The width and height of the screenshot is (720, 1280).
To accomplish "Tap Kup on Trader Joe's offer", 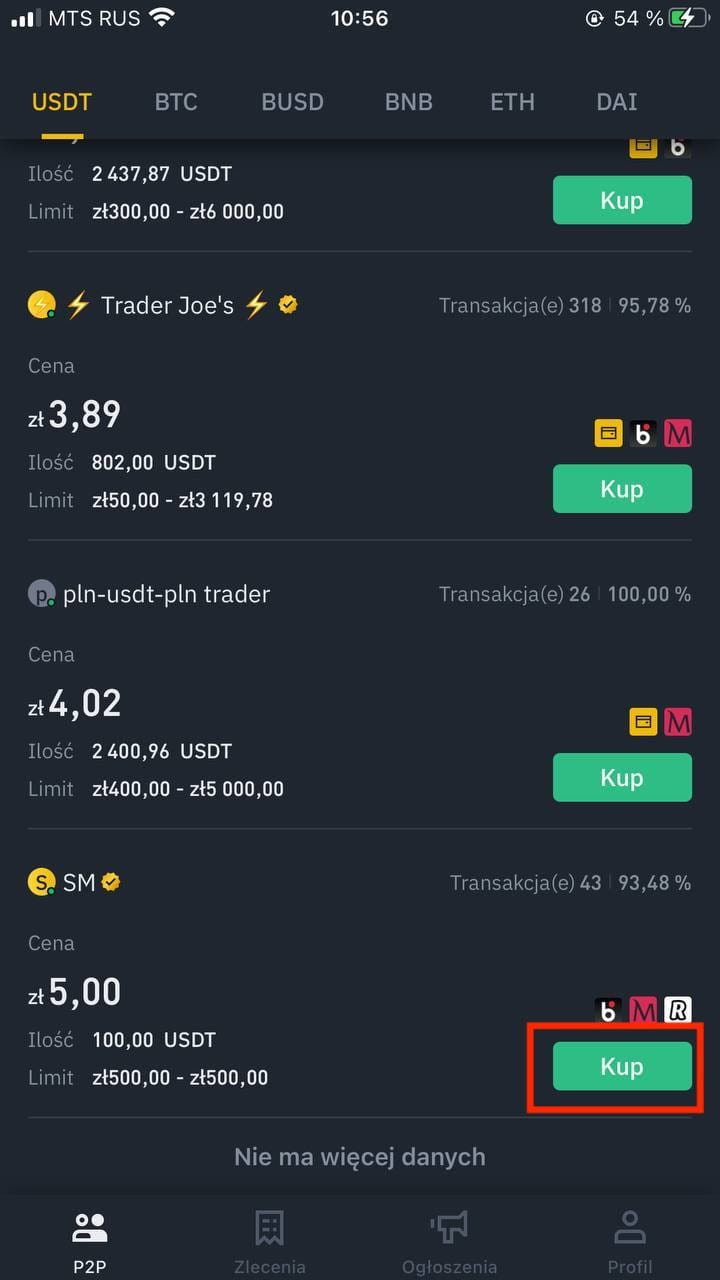I will click(x=622, y=489).
